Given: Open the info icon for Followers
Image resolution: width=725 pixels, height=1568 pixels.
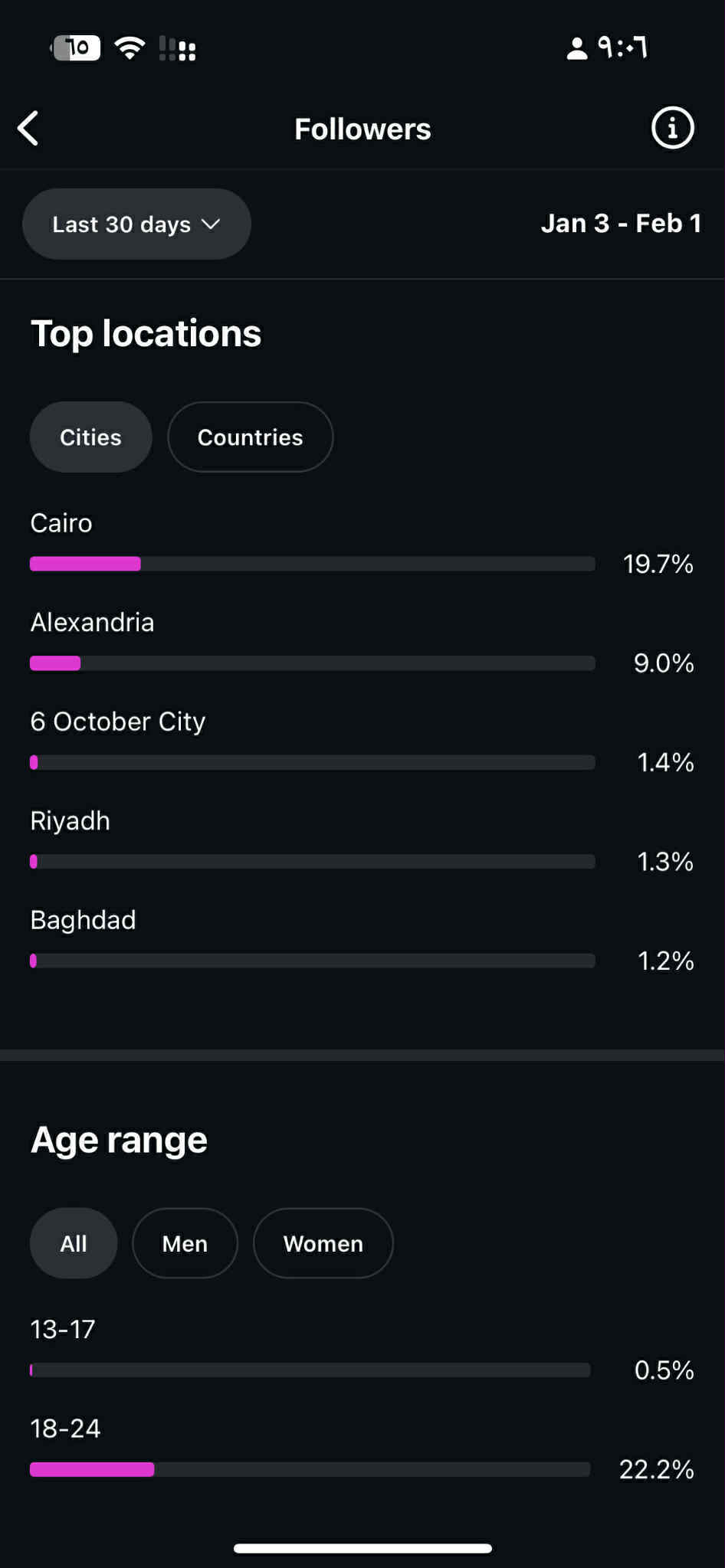Looking at the screenshot, I should point(672,128).
